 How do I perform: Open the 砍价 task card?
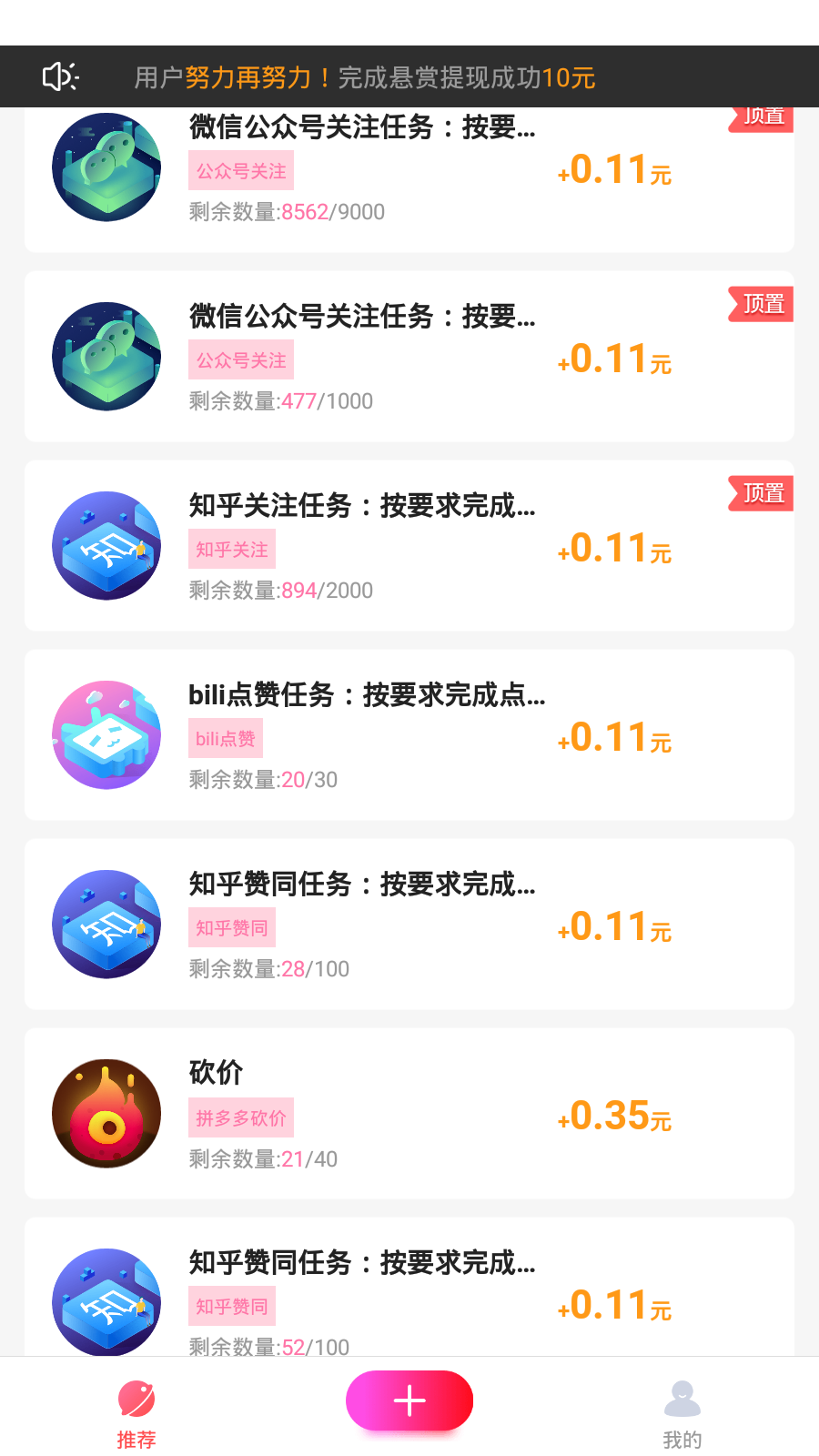pos(409,1114)
